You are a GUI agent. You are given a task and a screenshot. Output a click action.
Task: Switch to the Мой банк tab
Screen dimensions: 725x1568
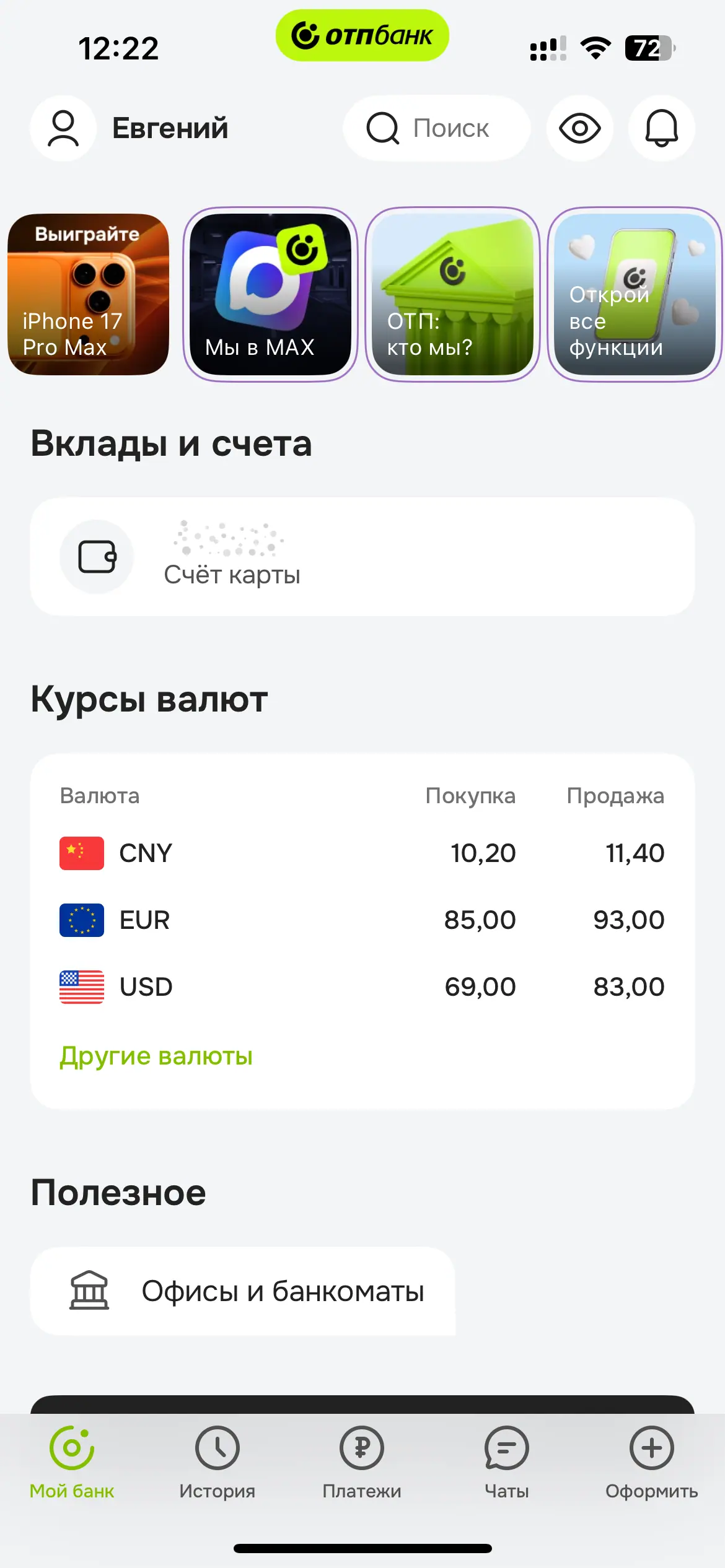pos(72,1463)
